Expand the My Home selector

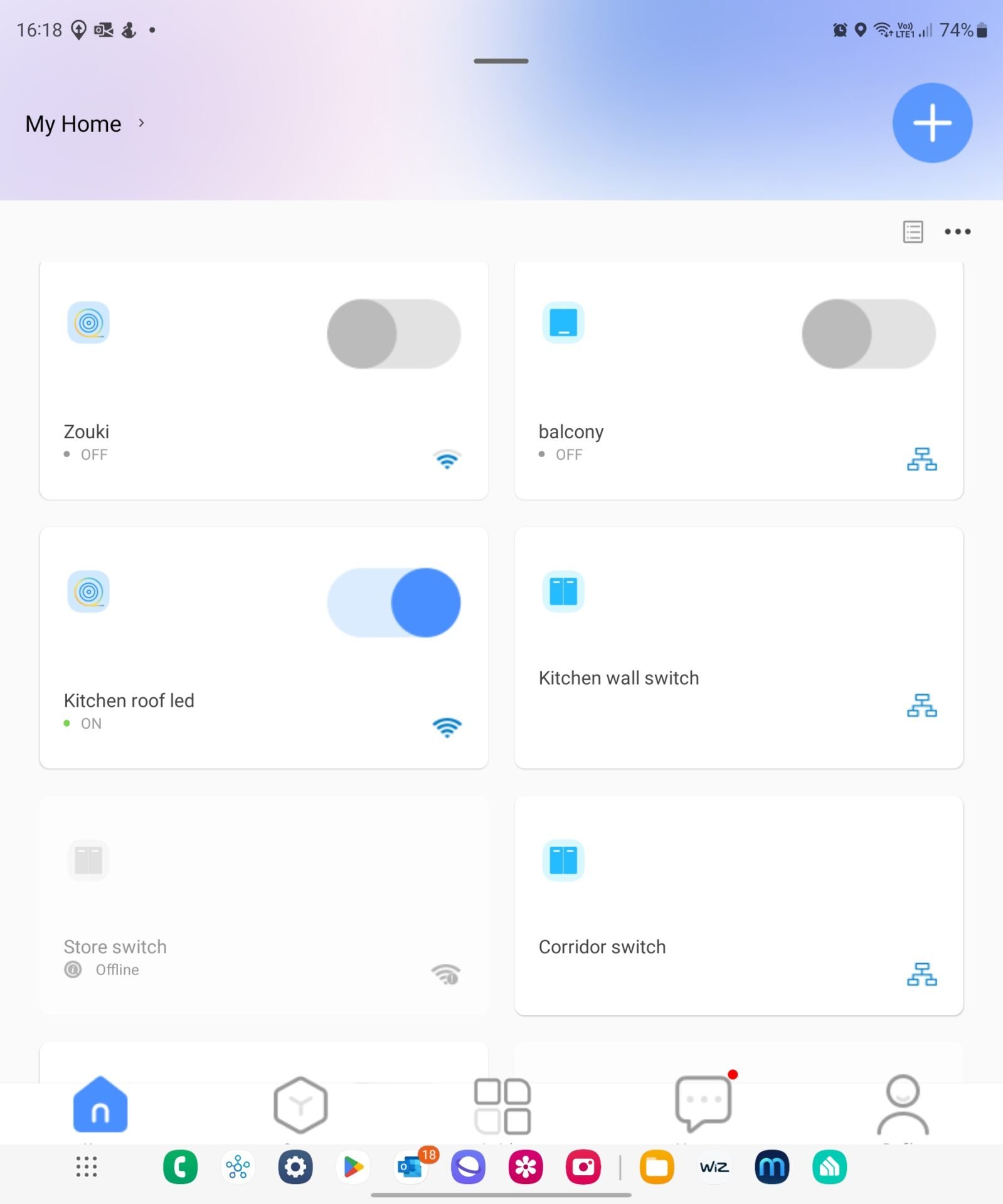click(x=85, y=124)
